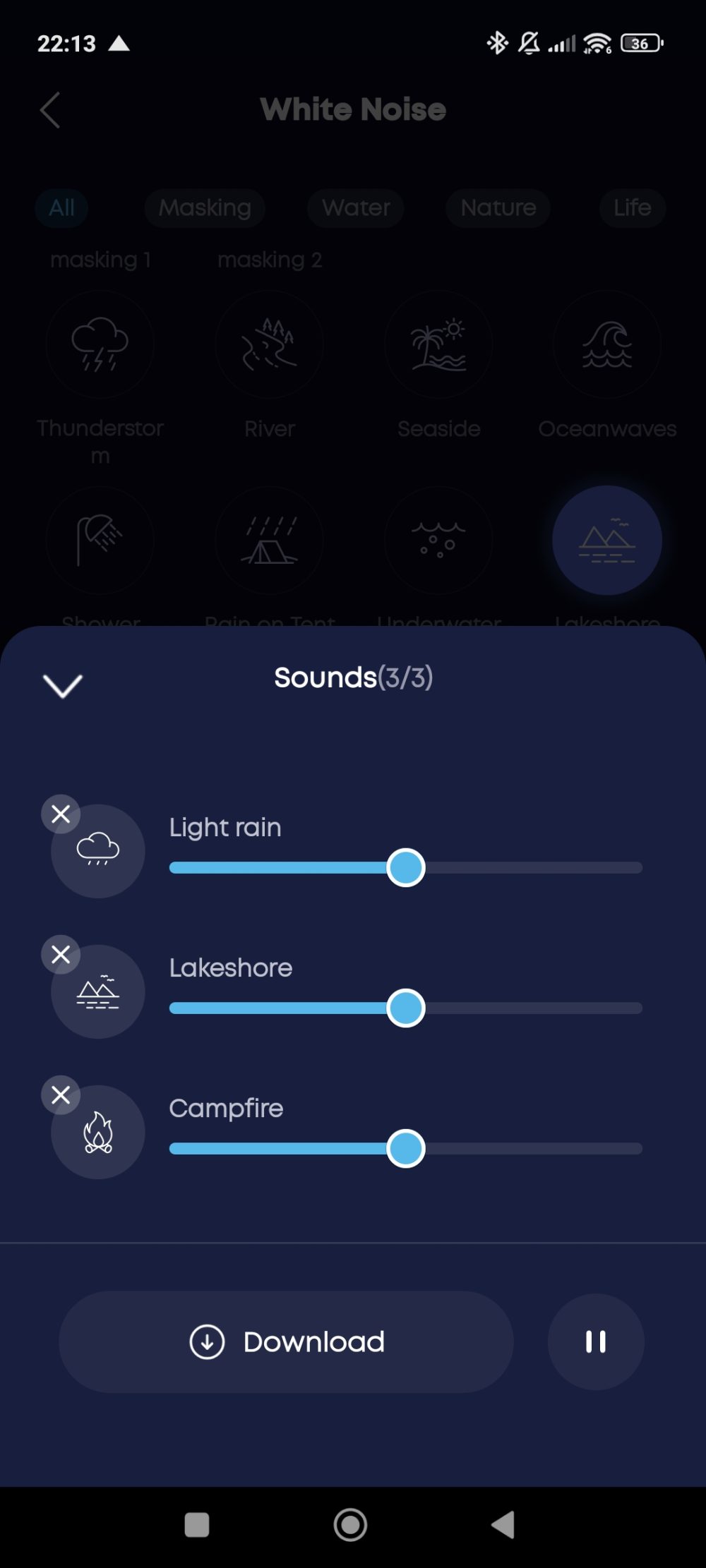Image resolution: width=706 pixels, height=1568 pixels.
Task: Set Light rain volume to maximum
Action: (639, 867)
